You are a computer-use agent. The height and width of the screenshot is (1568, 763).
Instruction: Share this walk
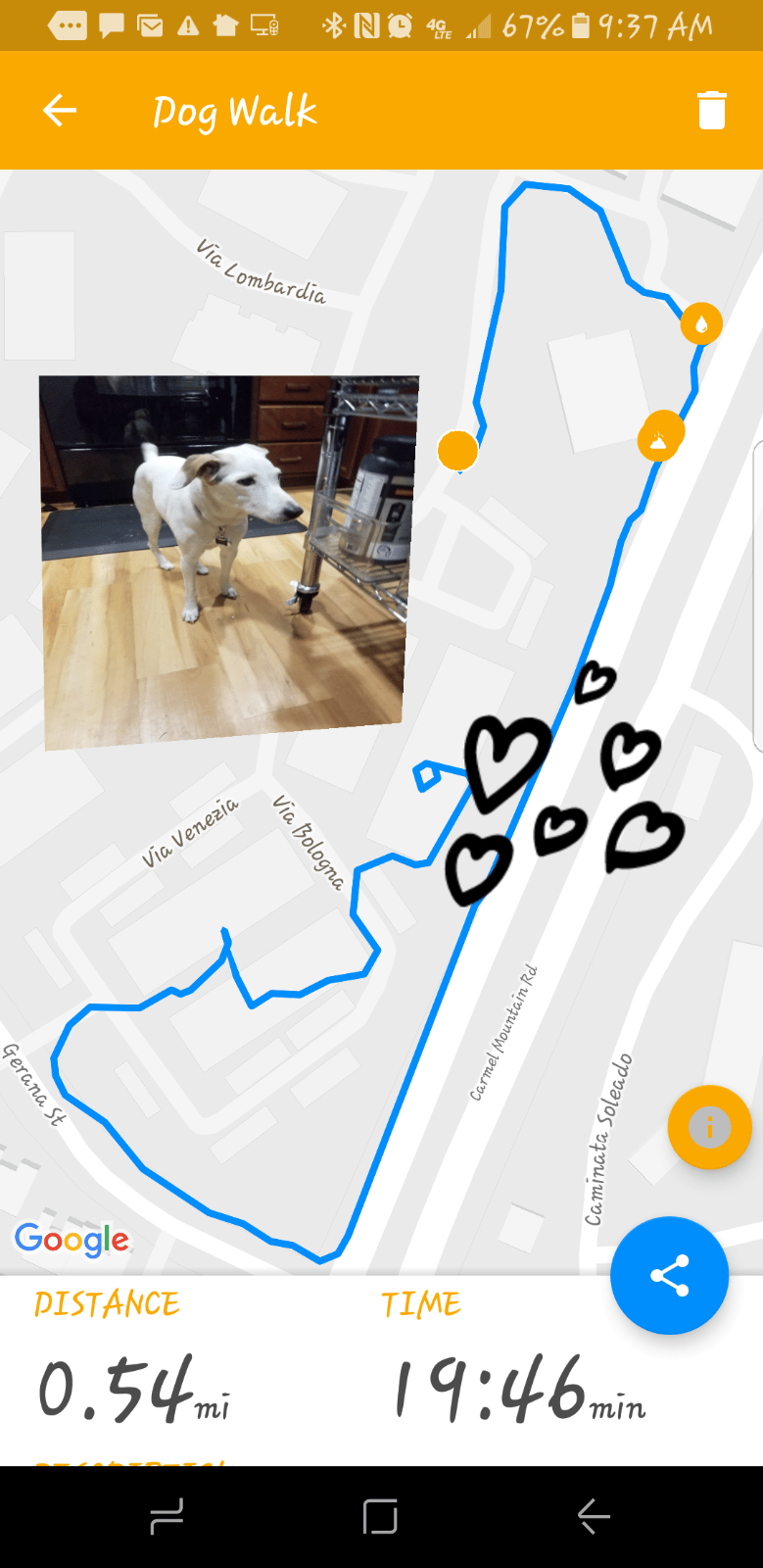coord(669,1275)
